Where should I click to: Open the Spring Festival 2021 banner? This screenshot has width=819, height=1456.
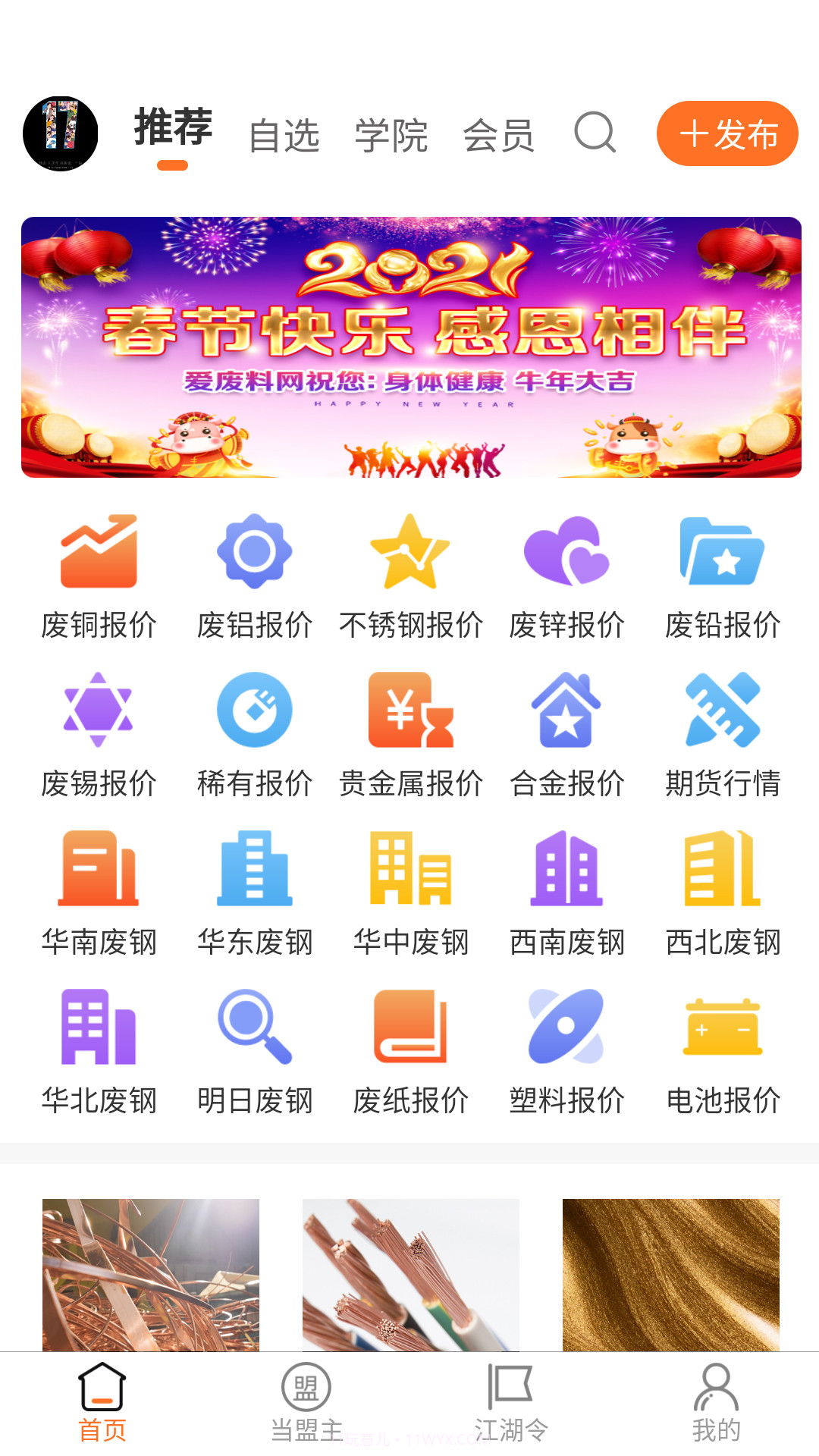click(x=409, y=347)
